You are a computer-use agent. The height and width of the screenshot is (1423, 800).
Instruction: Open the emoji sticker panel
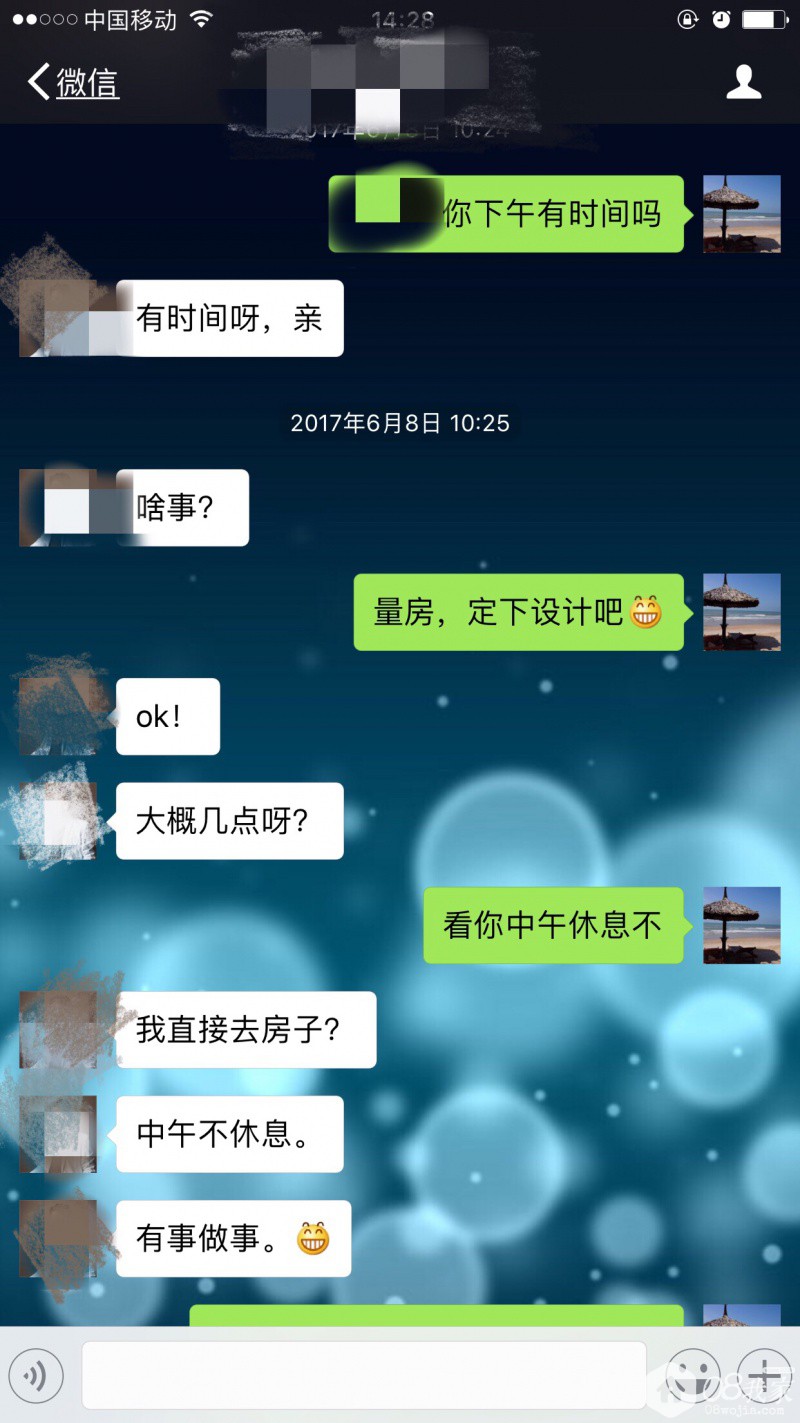tap(693, 1376)
